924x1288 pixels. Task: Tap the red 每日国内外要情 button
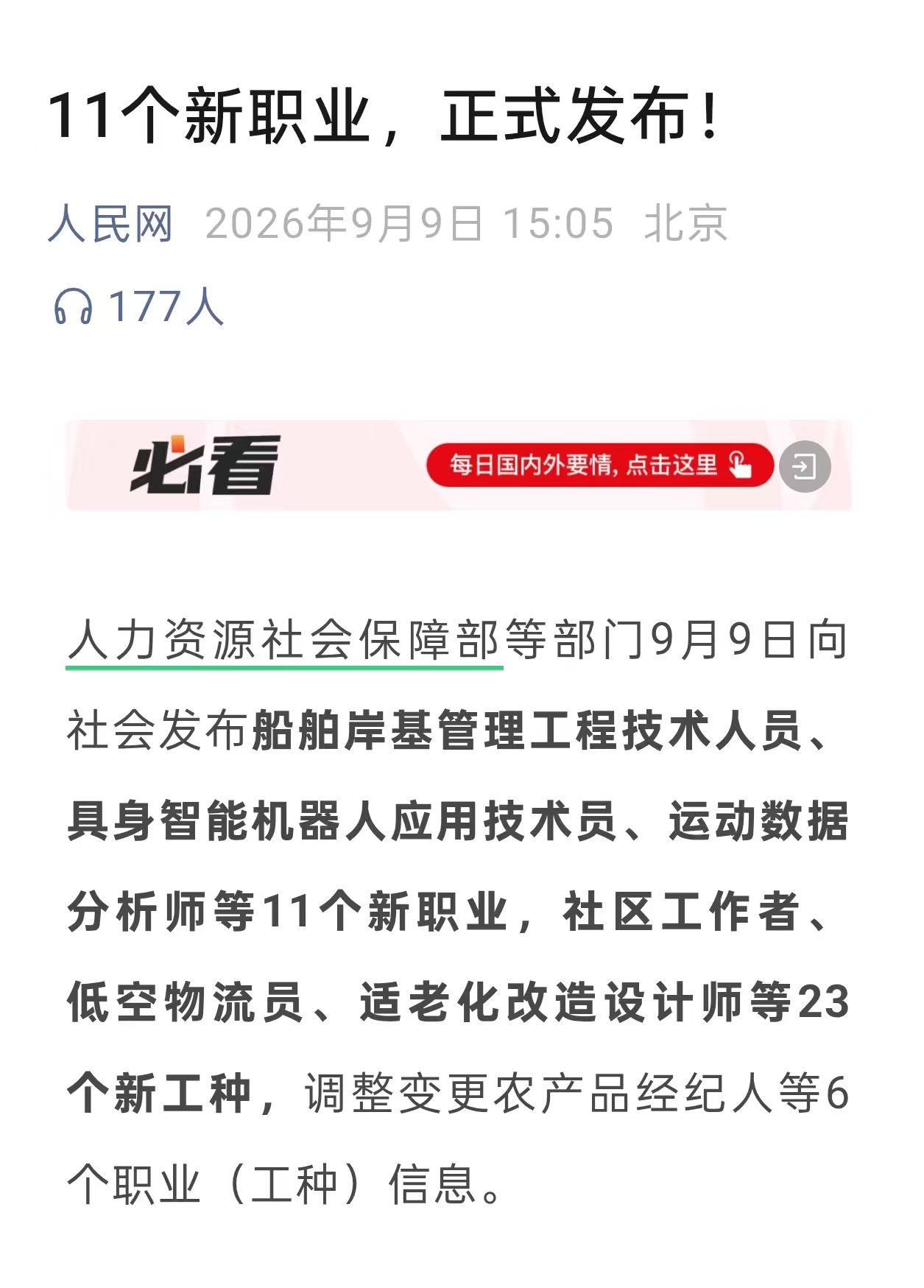click(600, 465)
